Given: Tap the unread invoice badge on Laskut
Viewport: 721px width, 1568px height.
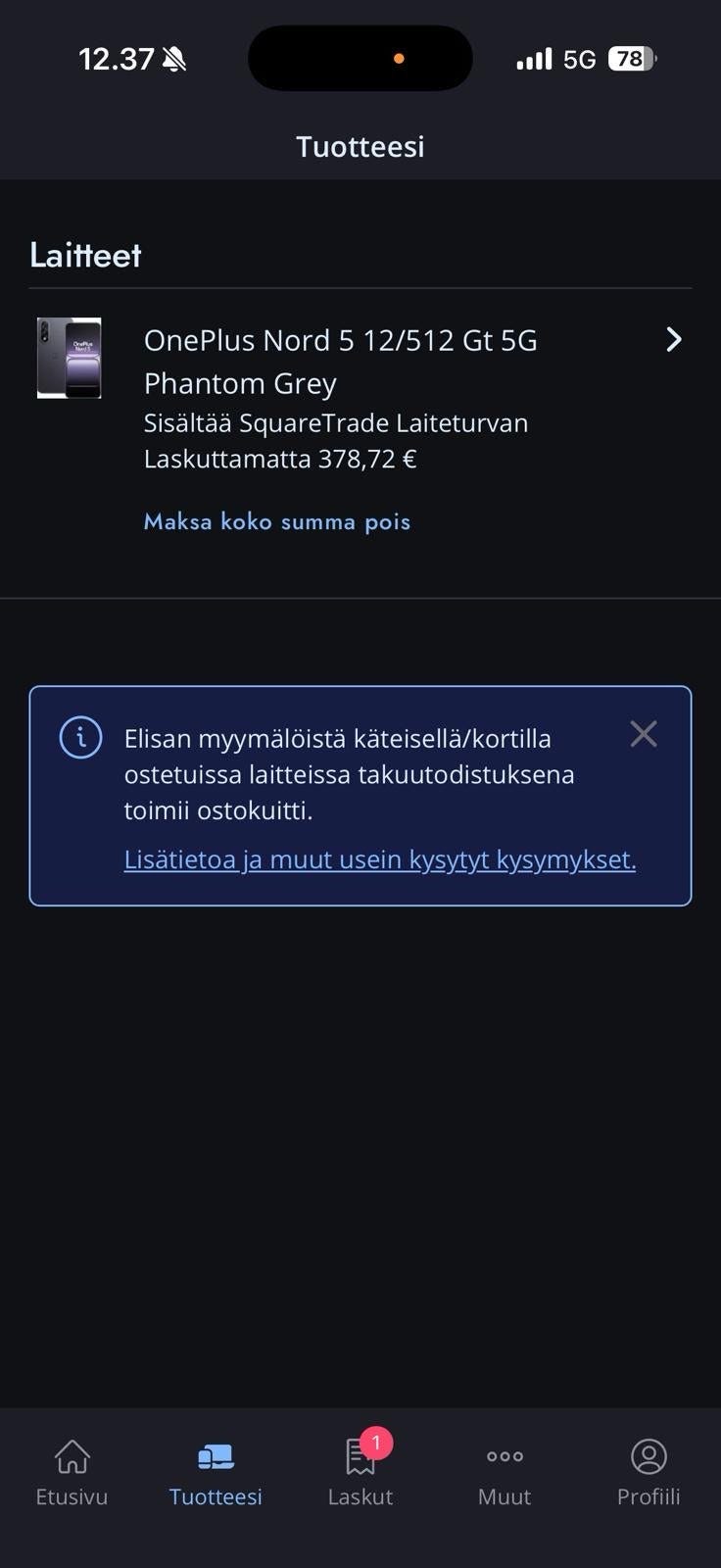Looking at the screenshot, I should 375,1442.
